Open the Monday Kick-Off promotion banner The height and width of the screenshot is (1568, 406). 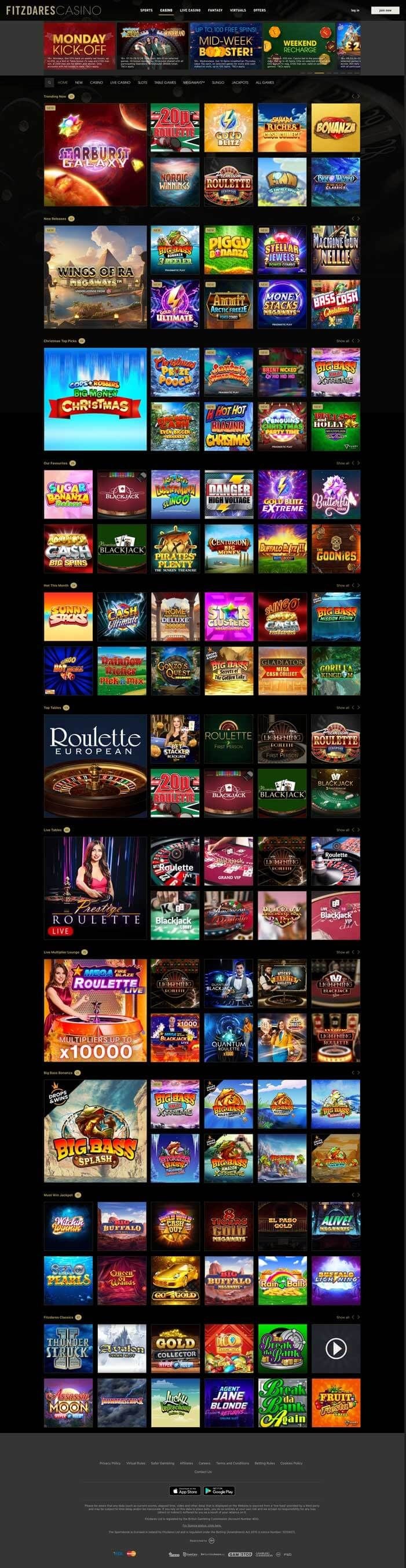[79, 46]
